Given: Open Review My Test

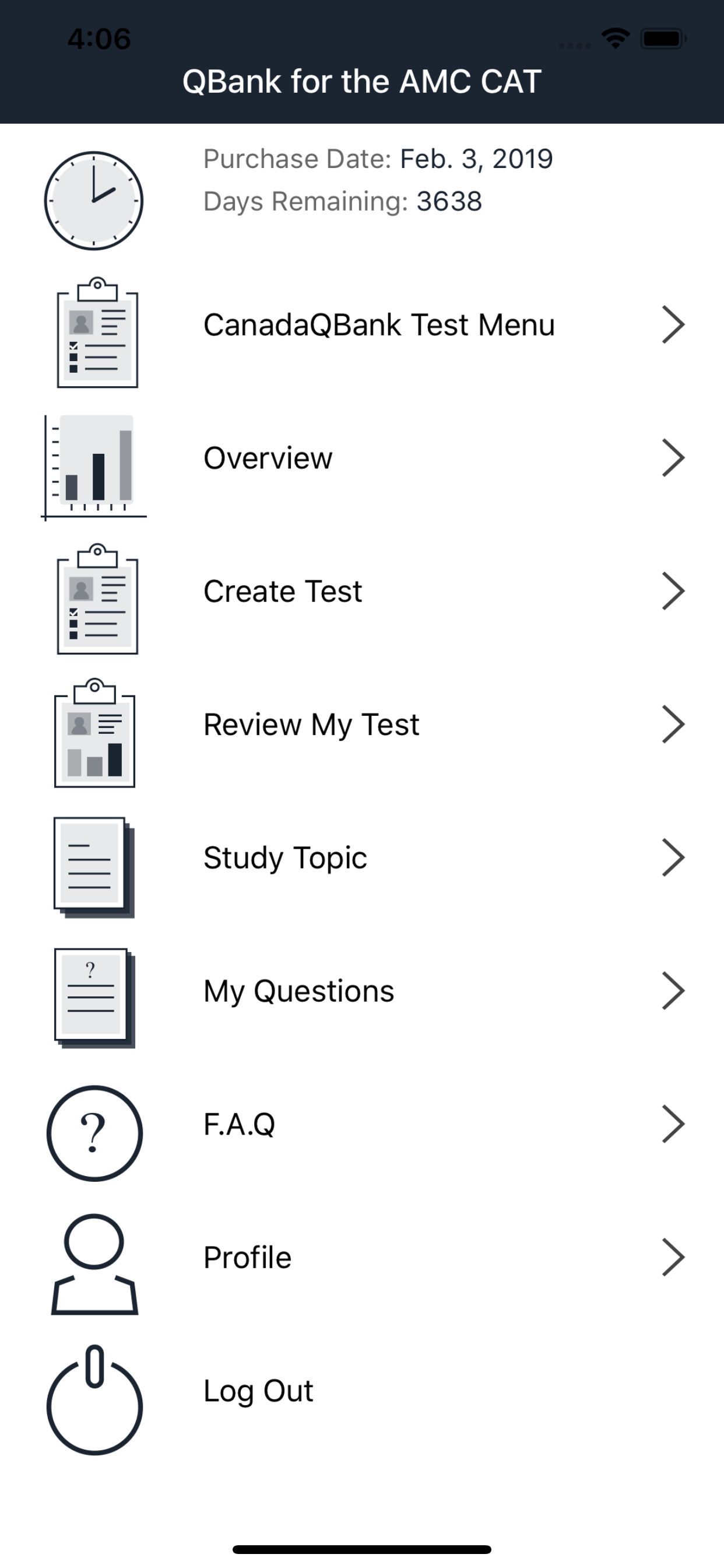Looking at the screenshot, I should 362,725.
